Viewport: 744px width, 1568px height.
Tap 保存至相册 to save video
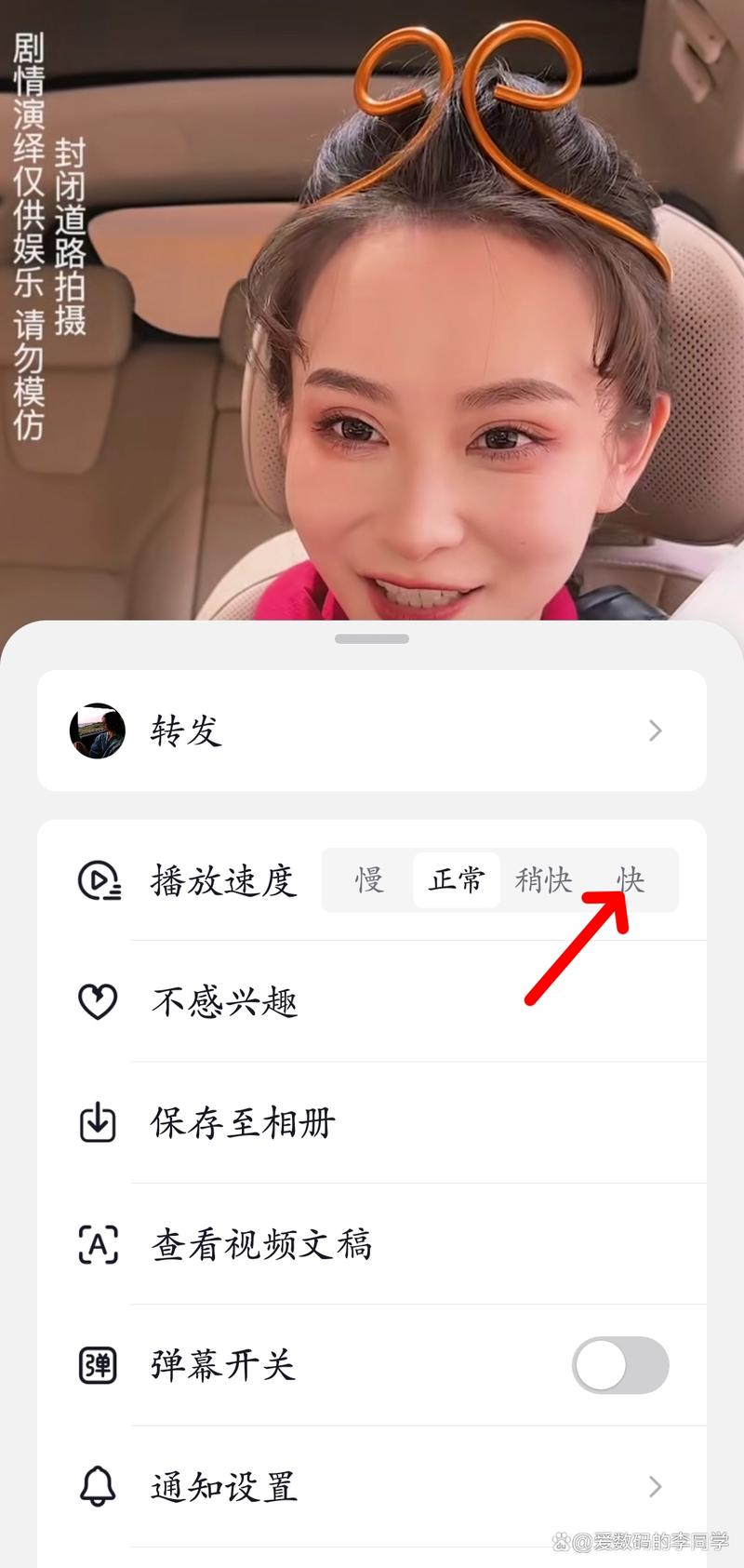point(372,1123)
